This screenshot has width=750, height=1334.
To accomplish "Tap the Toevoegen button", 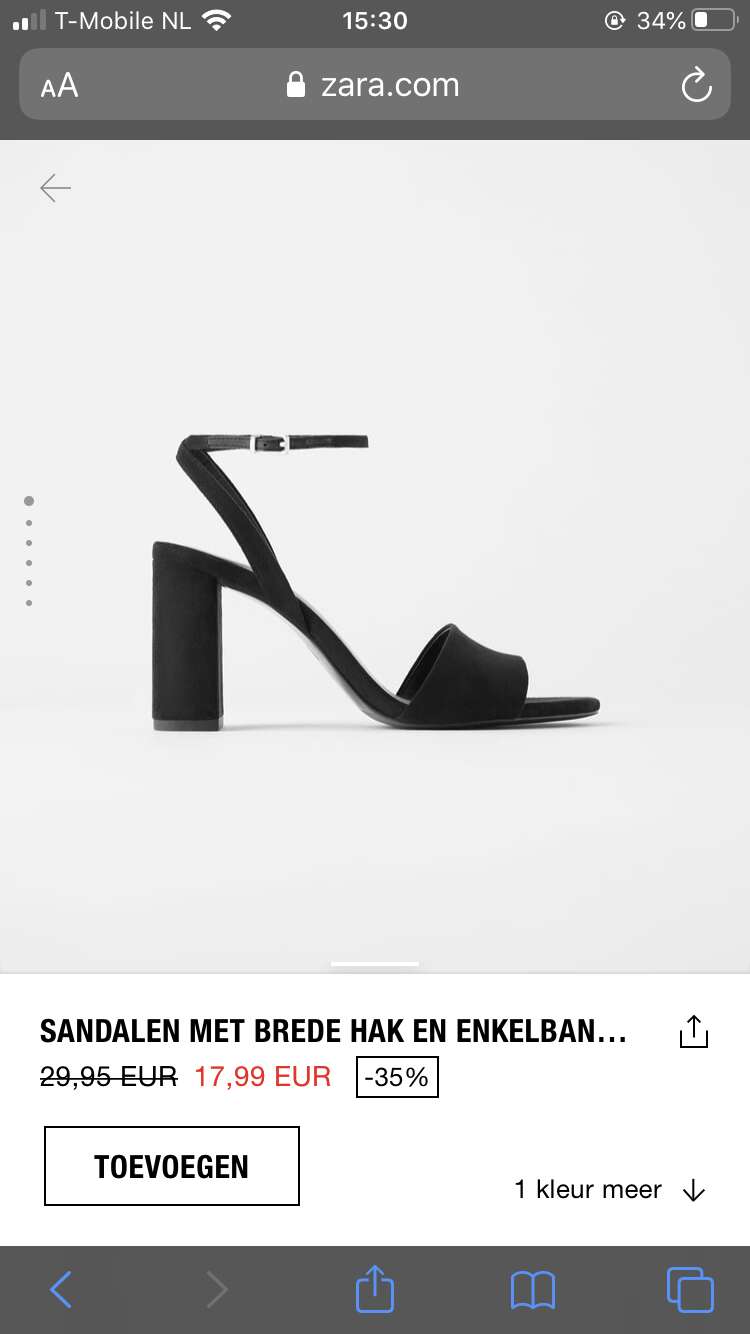I will tap(172, 1166).
